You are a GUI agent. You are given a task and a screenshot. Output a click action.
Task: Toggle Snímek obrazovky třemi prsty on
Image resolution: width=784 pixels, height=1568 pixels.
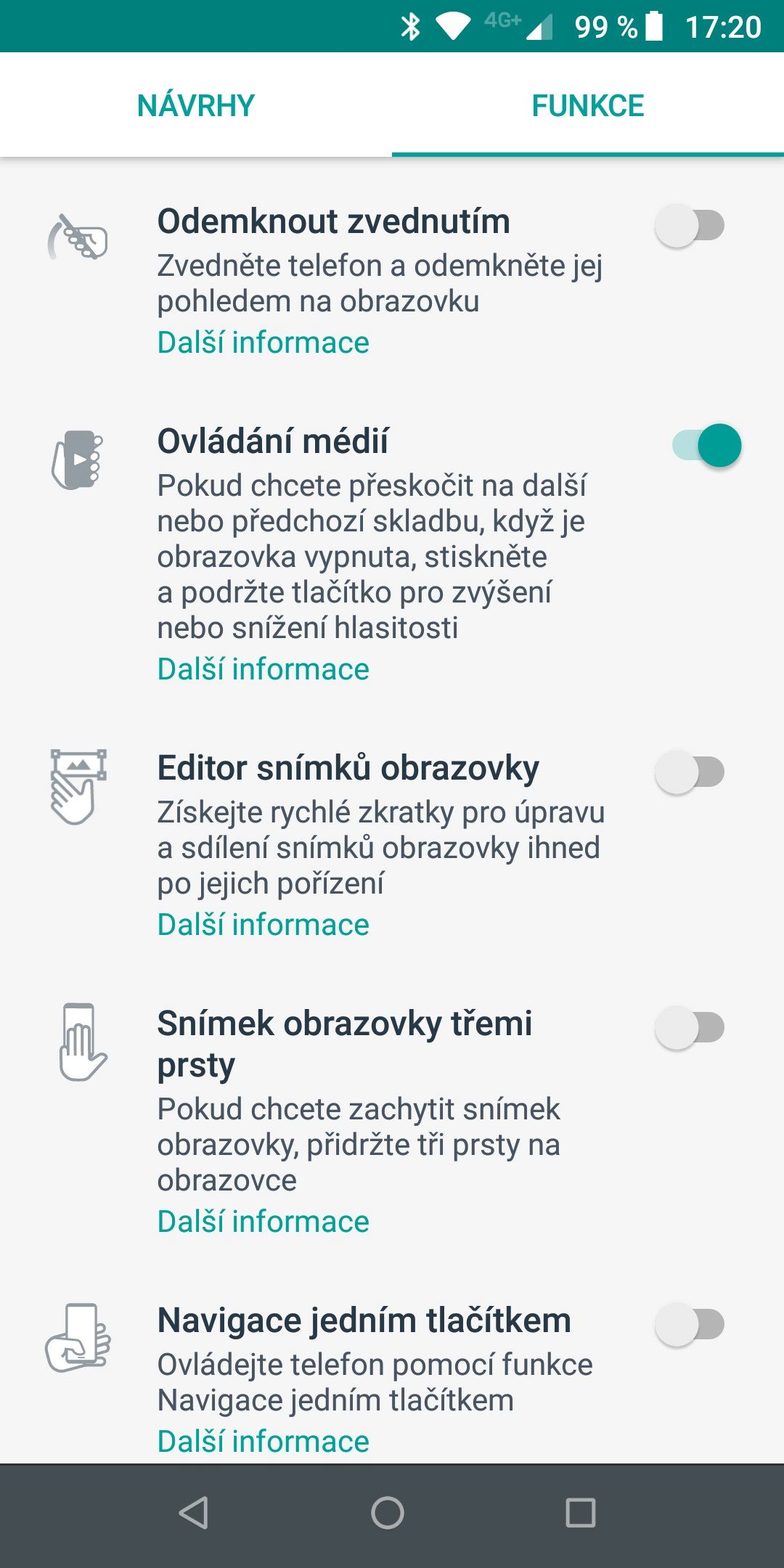690,1027
